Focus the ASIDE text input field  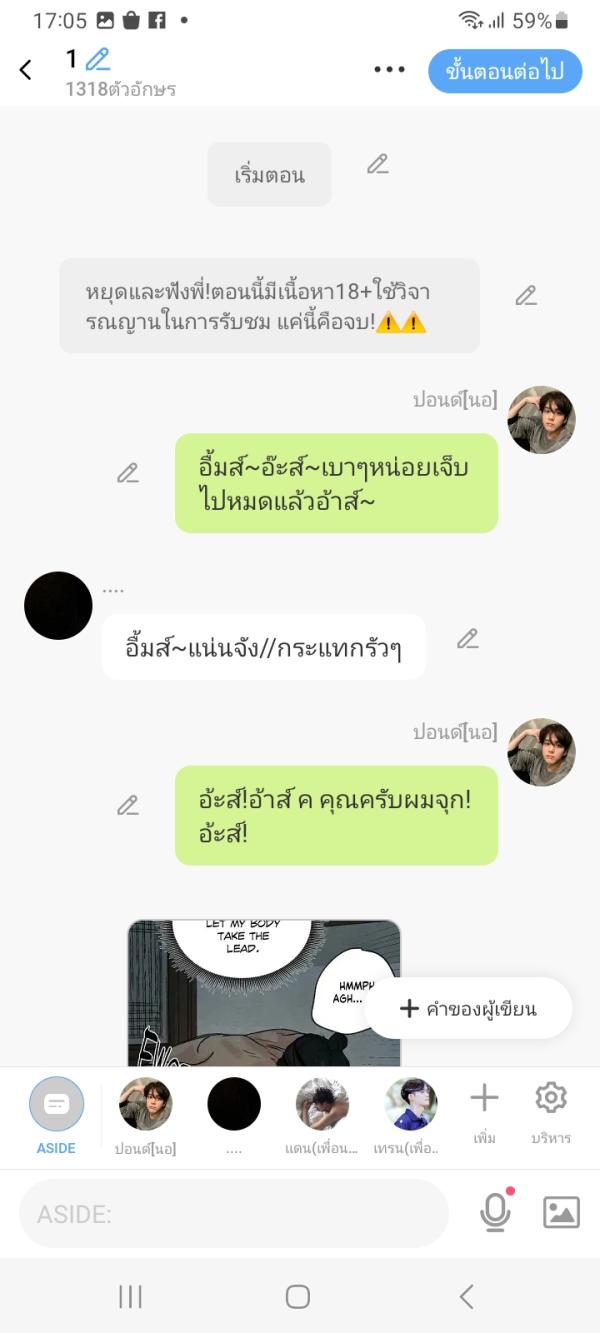click(x=234, y=1214)
